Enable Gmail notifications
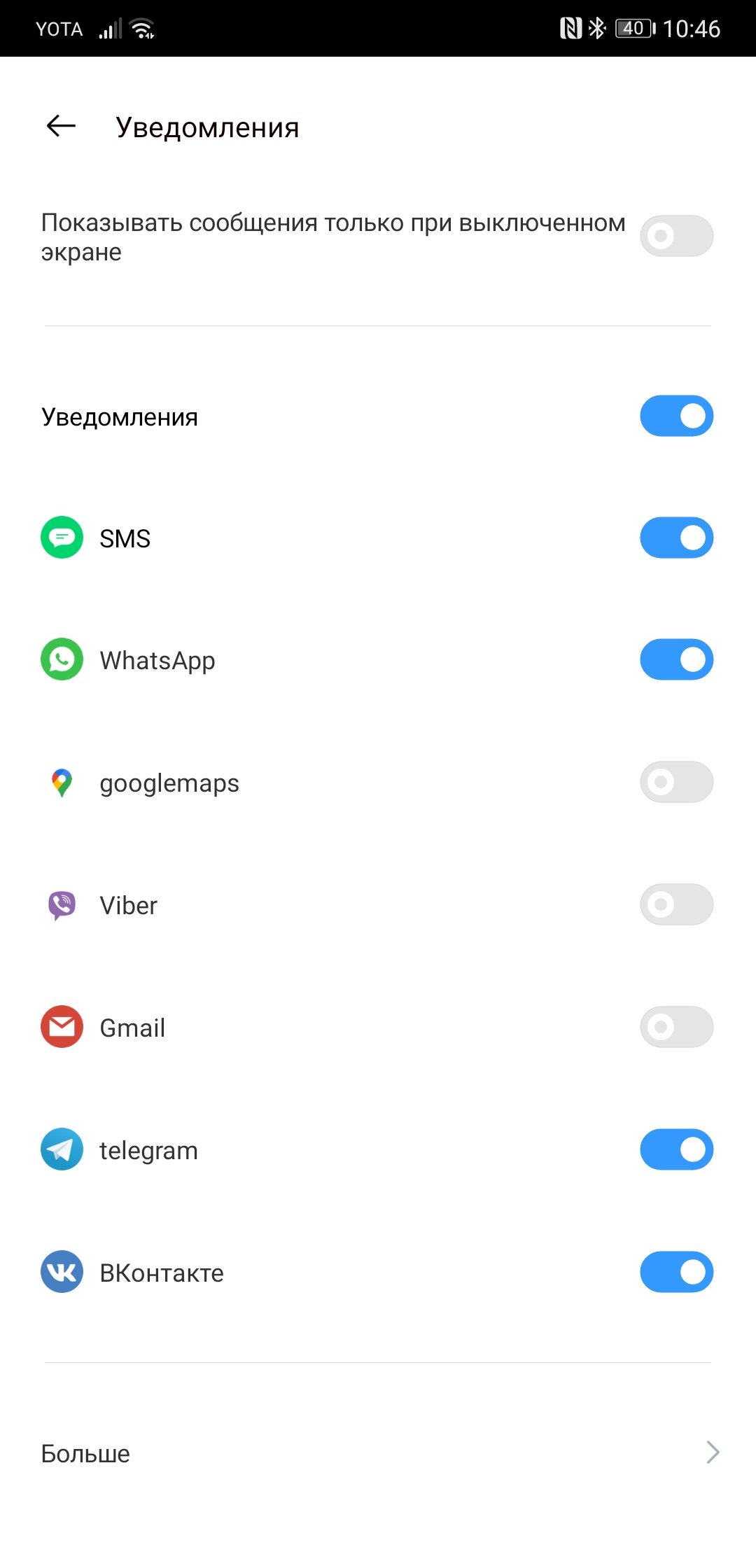This screenshot has width=756, height=1568. (676, 1027)
